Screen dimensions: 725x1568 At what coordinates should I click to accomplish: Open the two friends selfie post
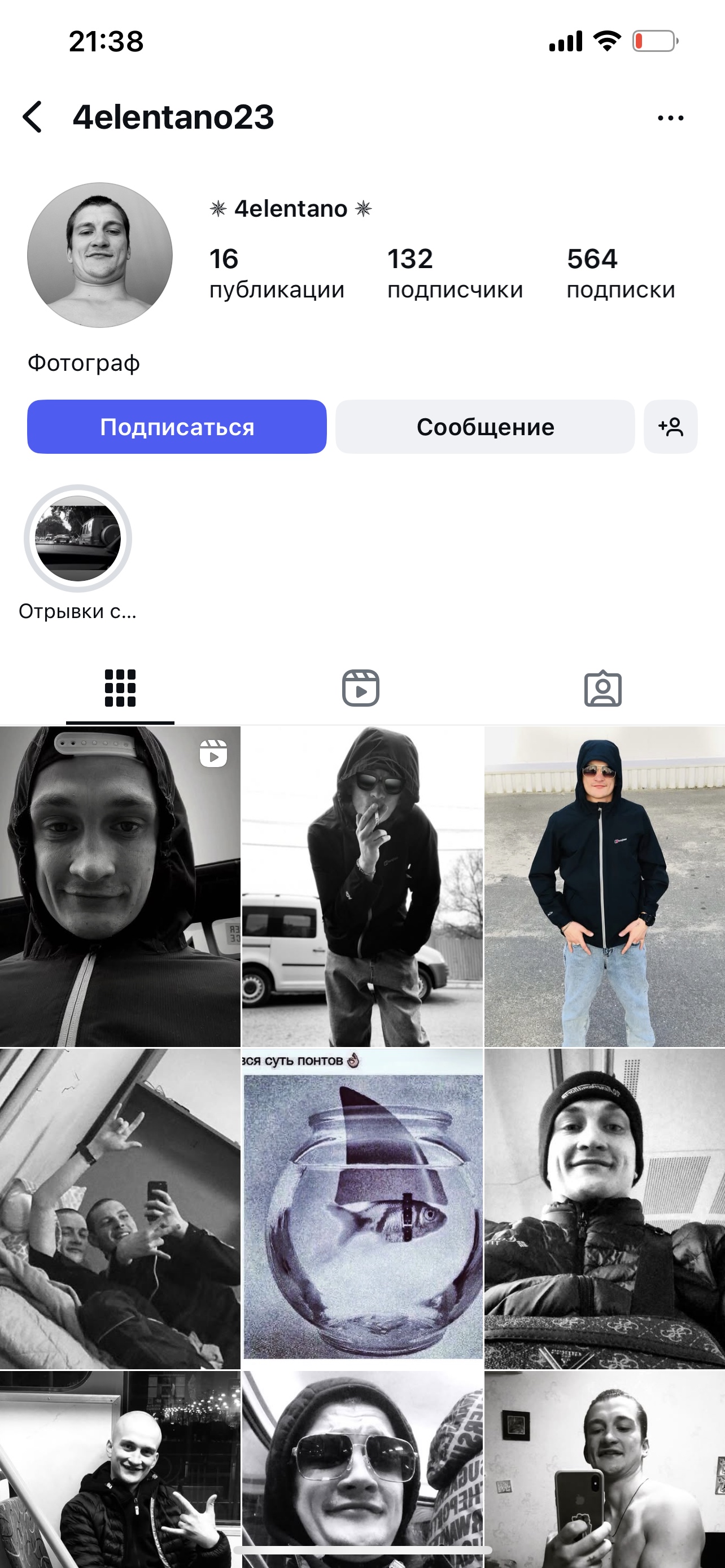pyautogui.click(x=120, y=1209)
